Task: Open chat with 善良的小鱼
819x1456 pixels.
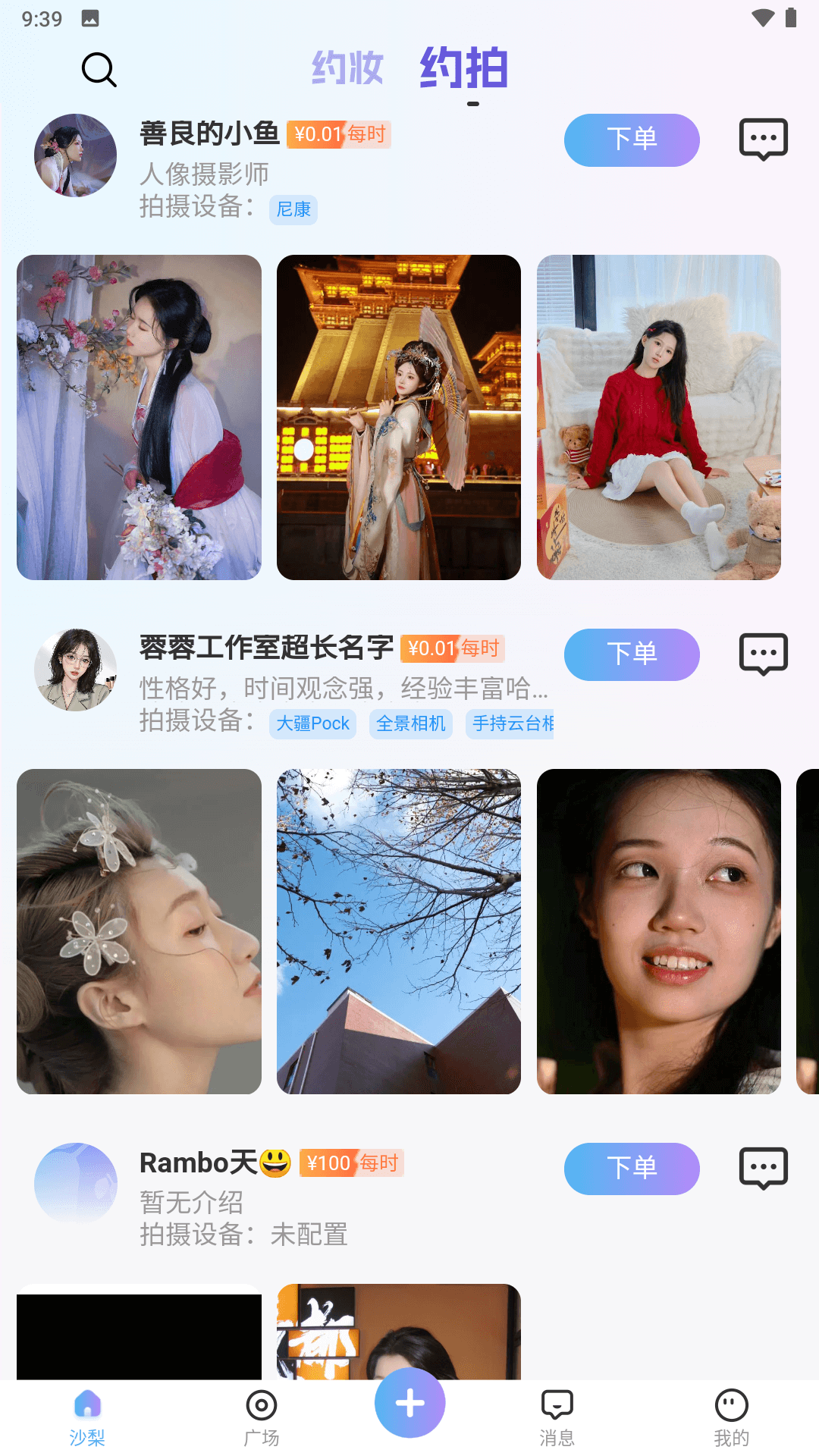Action: (763, 139)
